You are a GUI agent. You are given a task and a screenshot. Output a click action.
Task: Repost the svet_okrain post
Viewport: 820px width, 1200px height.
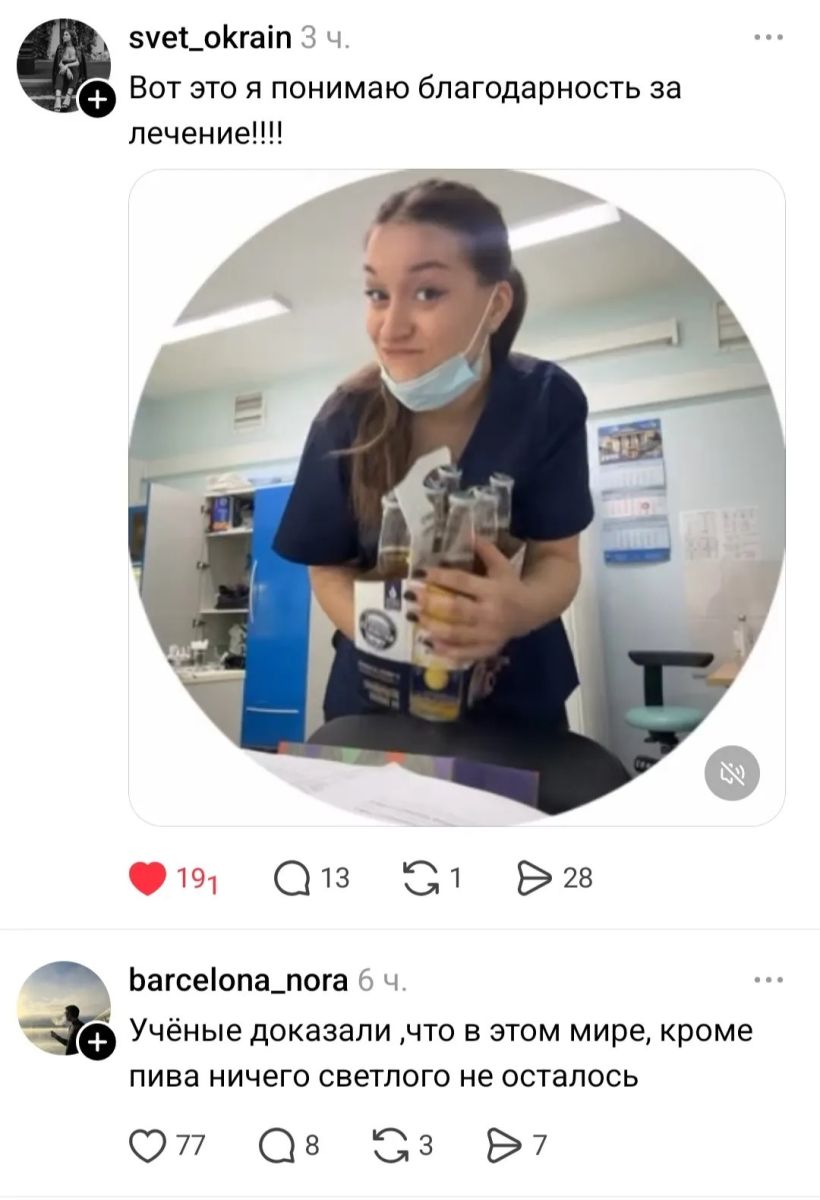coord(419,878)
